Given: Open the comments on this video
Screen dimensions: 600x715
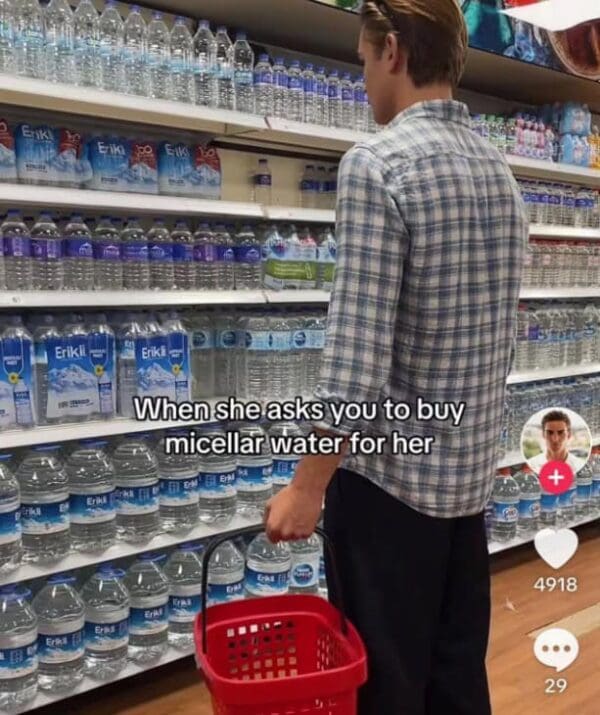Looking at the screenshot, I should pos(556,649).
